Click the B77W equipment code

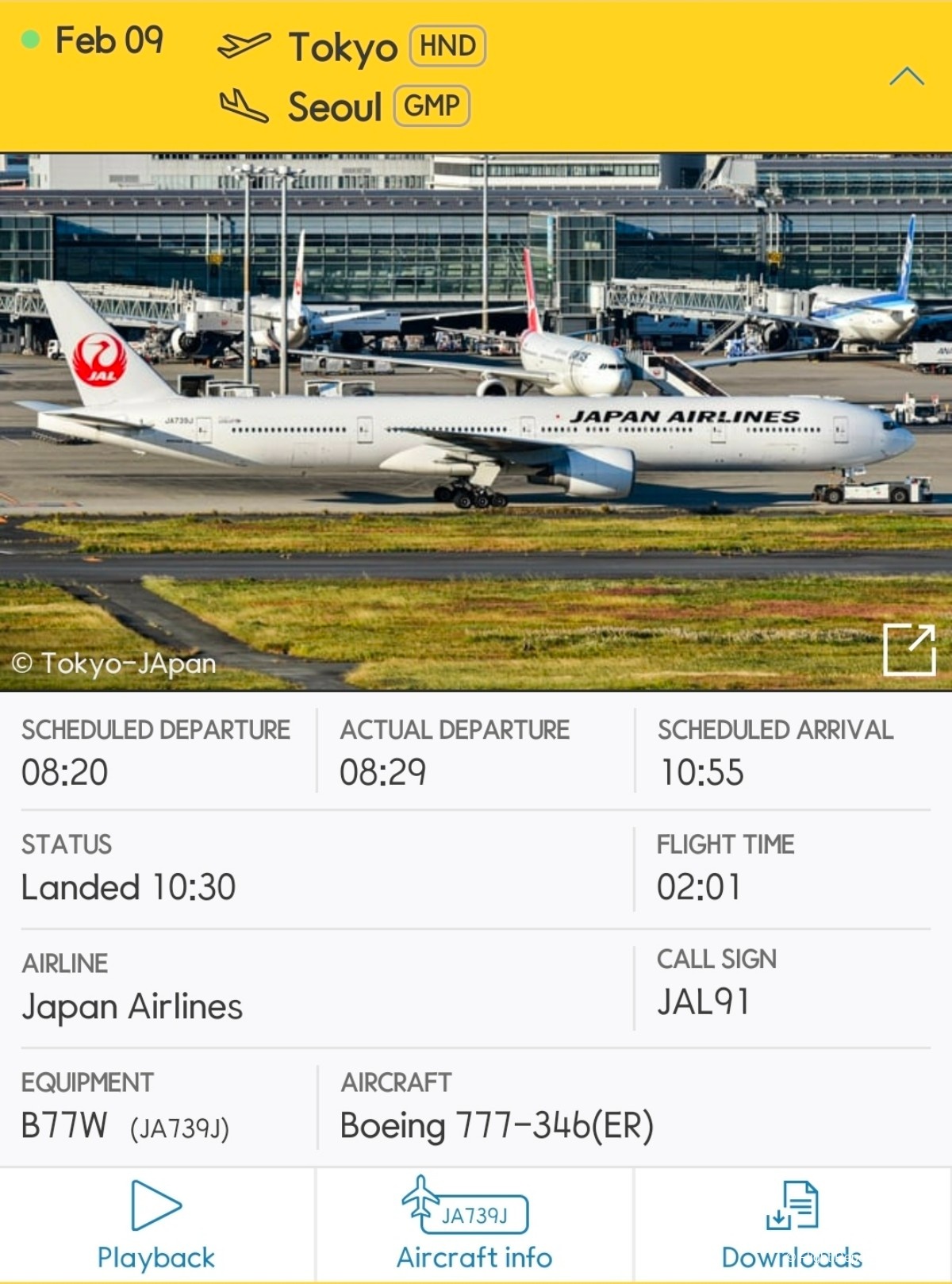point(67,1124)
